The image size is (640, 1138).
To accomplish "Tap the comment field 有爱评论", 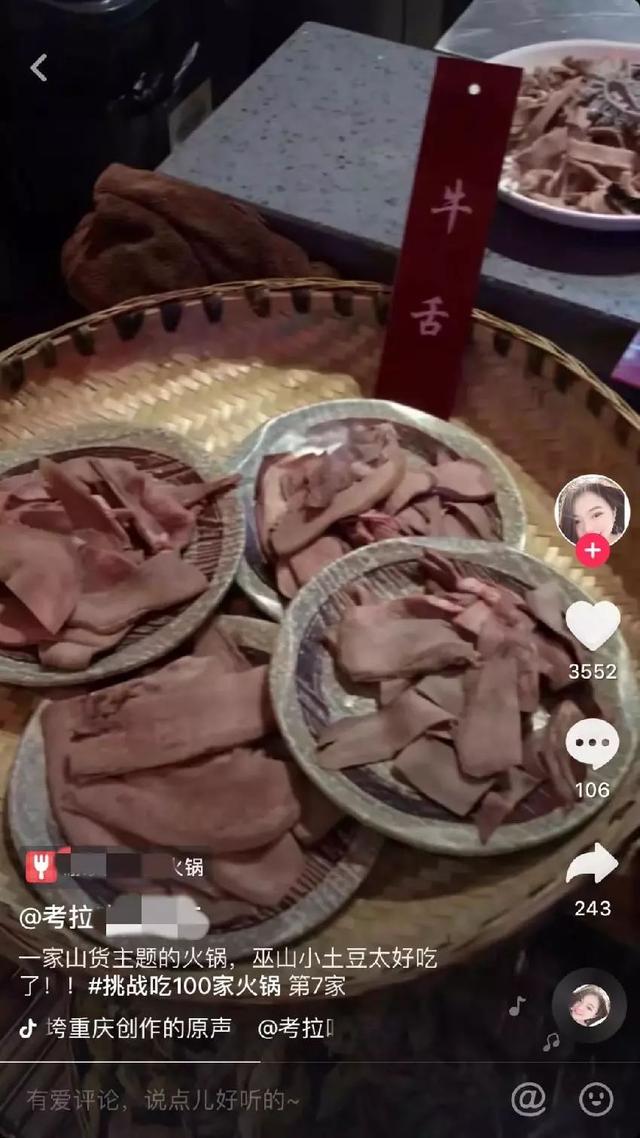I will pos(163,1100).
